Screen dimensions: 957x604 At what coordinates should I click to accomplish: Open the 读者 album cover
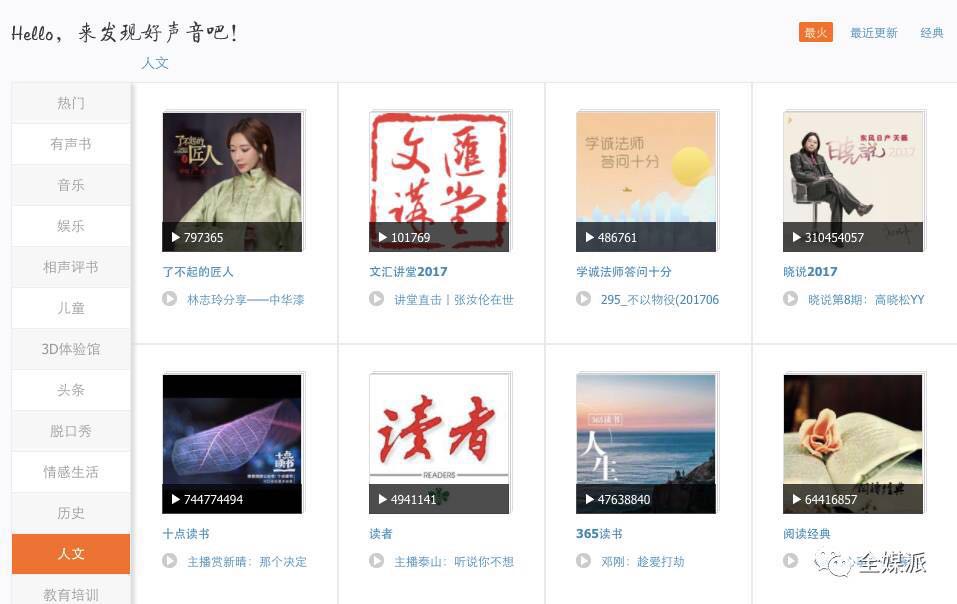439,443
